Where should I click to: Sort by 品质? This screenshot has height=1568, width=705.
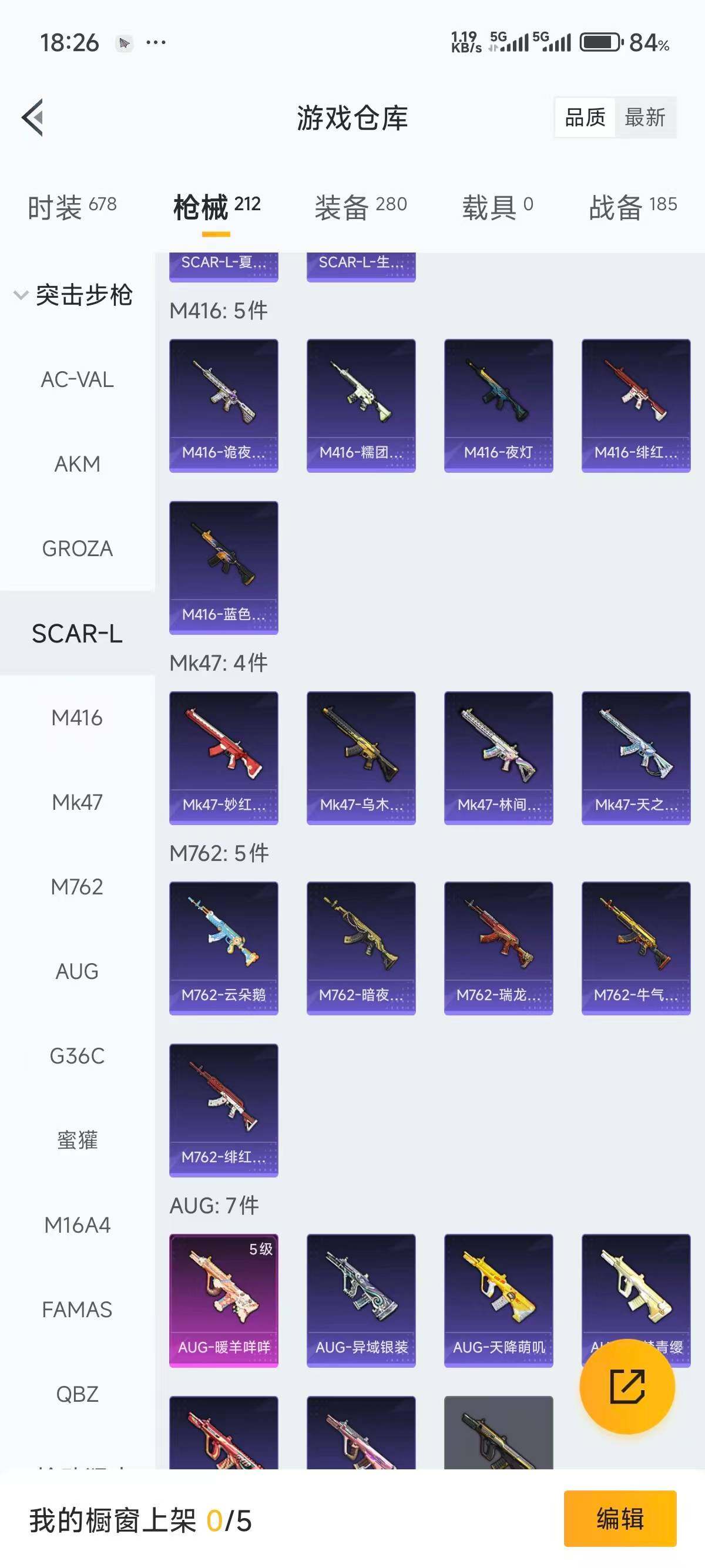coord(585,117)
